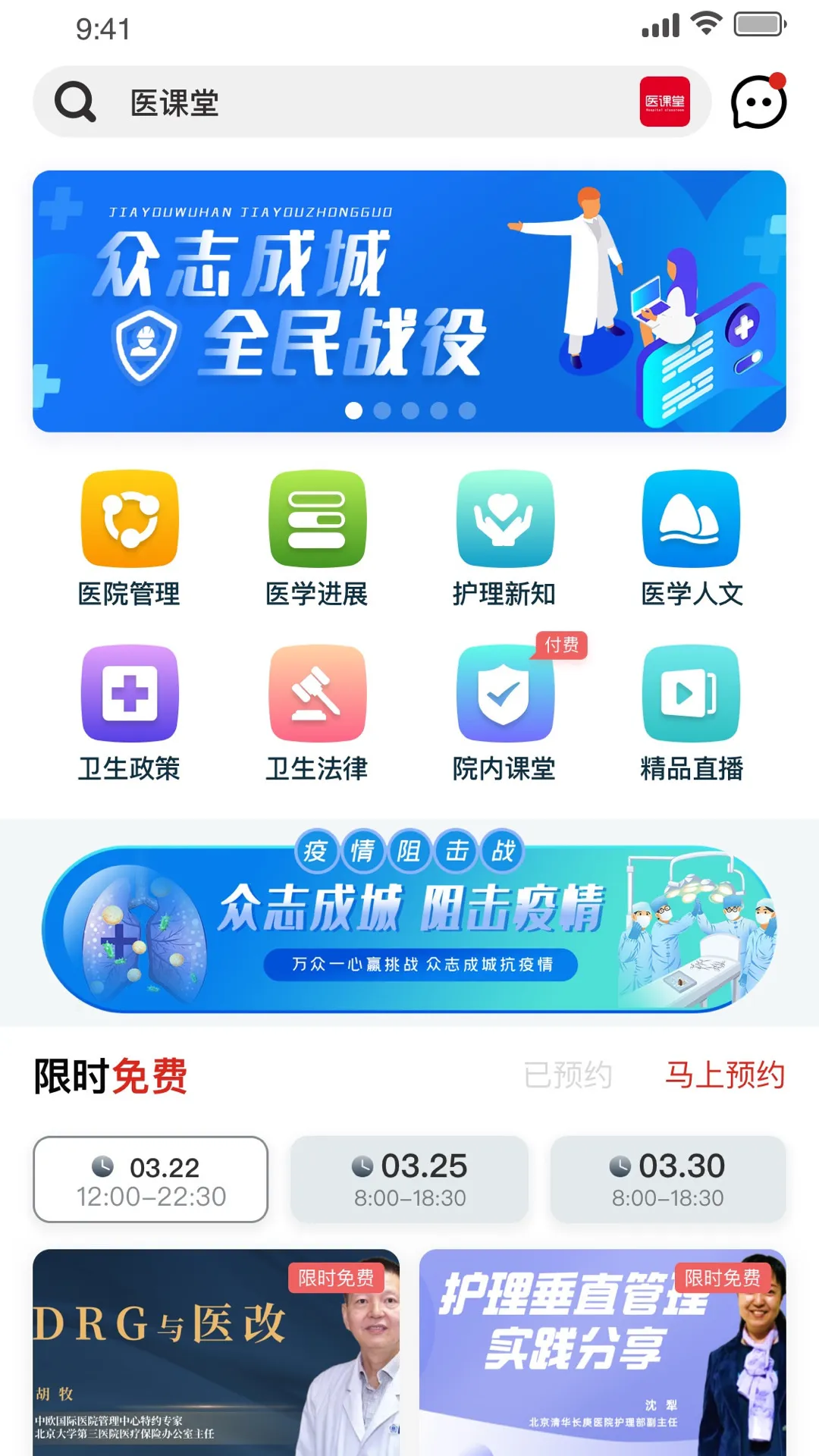Image resolution: width=819 pixels, height=1456 pixels.
Task: Open the 阻击疫情 promotional banner
Action: tap(409, 927)
